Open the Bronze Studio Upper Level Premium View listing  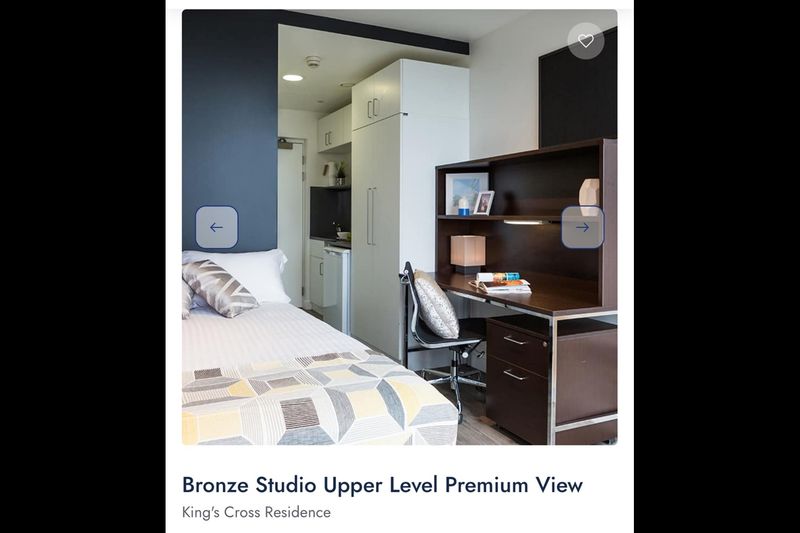point(382,486)
